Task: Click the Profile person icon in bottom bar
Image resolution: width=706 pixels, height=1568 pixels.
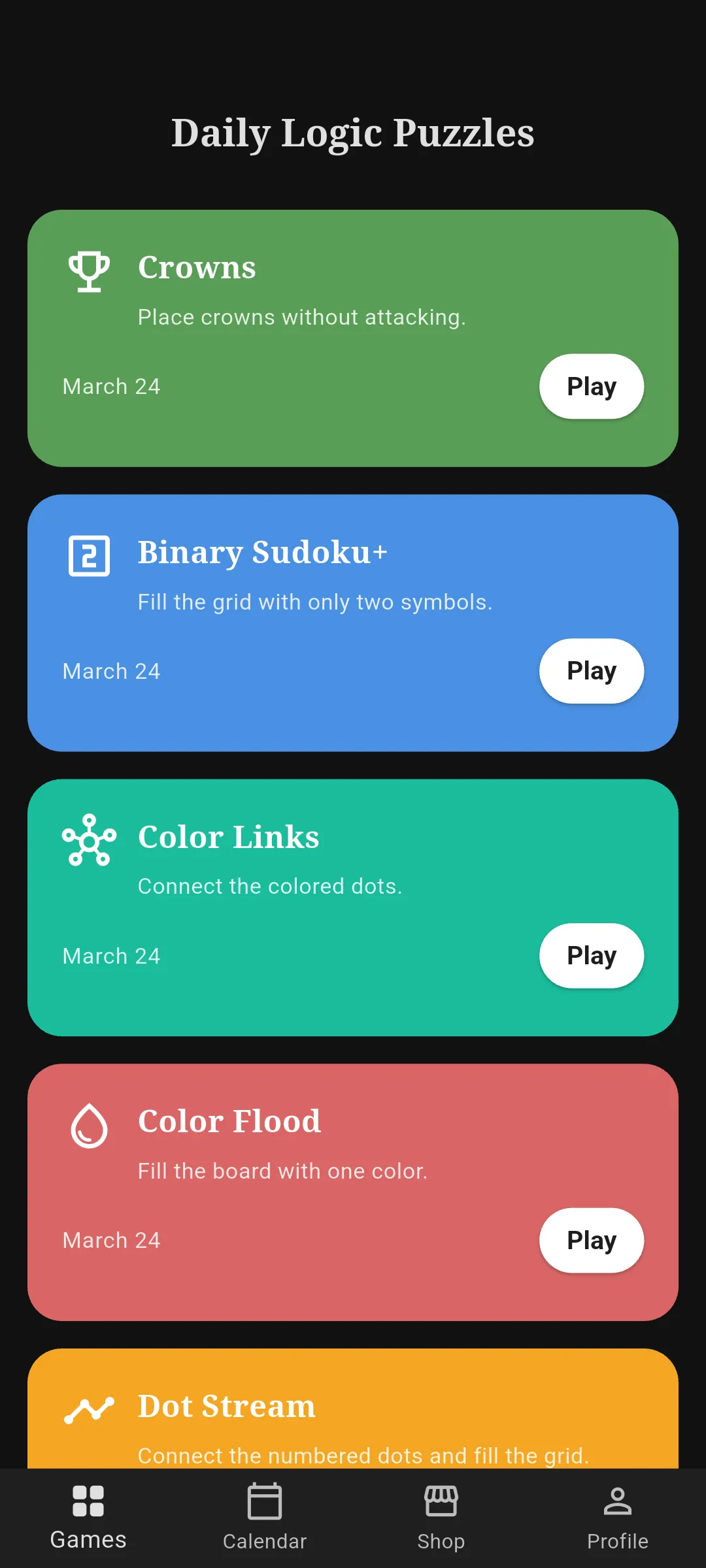Action: pyautogui.click(x=617, y=1500)
